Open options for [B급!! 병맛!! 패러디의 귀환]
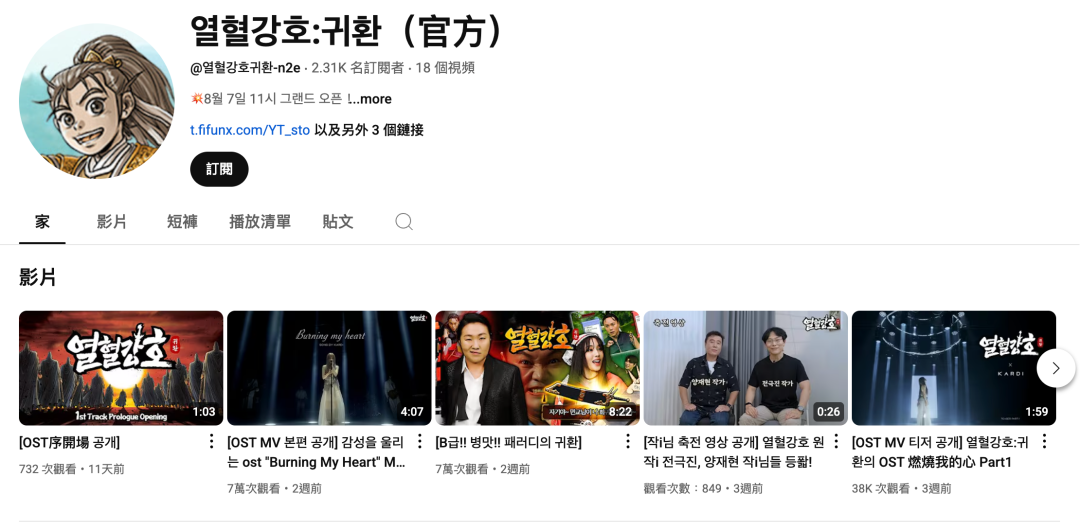The image size is (1080, 531). coord(628,441)
